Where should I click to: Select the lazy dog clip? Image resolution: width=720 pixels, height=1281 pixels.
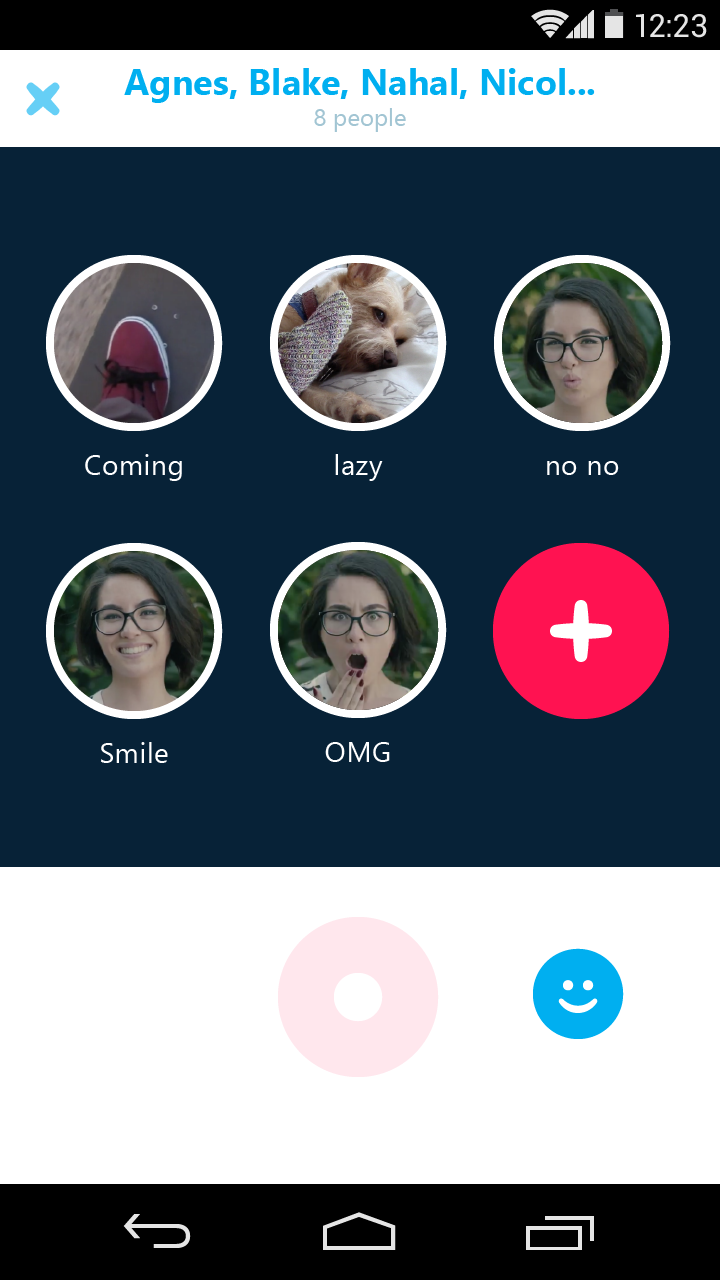click(x=358, y=344)
